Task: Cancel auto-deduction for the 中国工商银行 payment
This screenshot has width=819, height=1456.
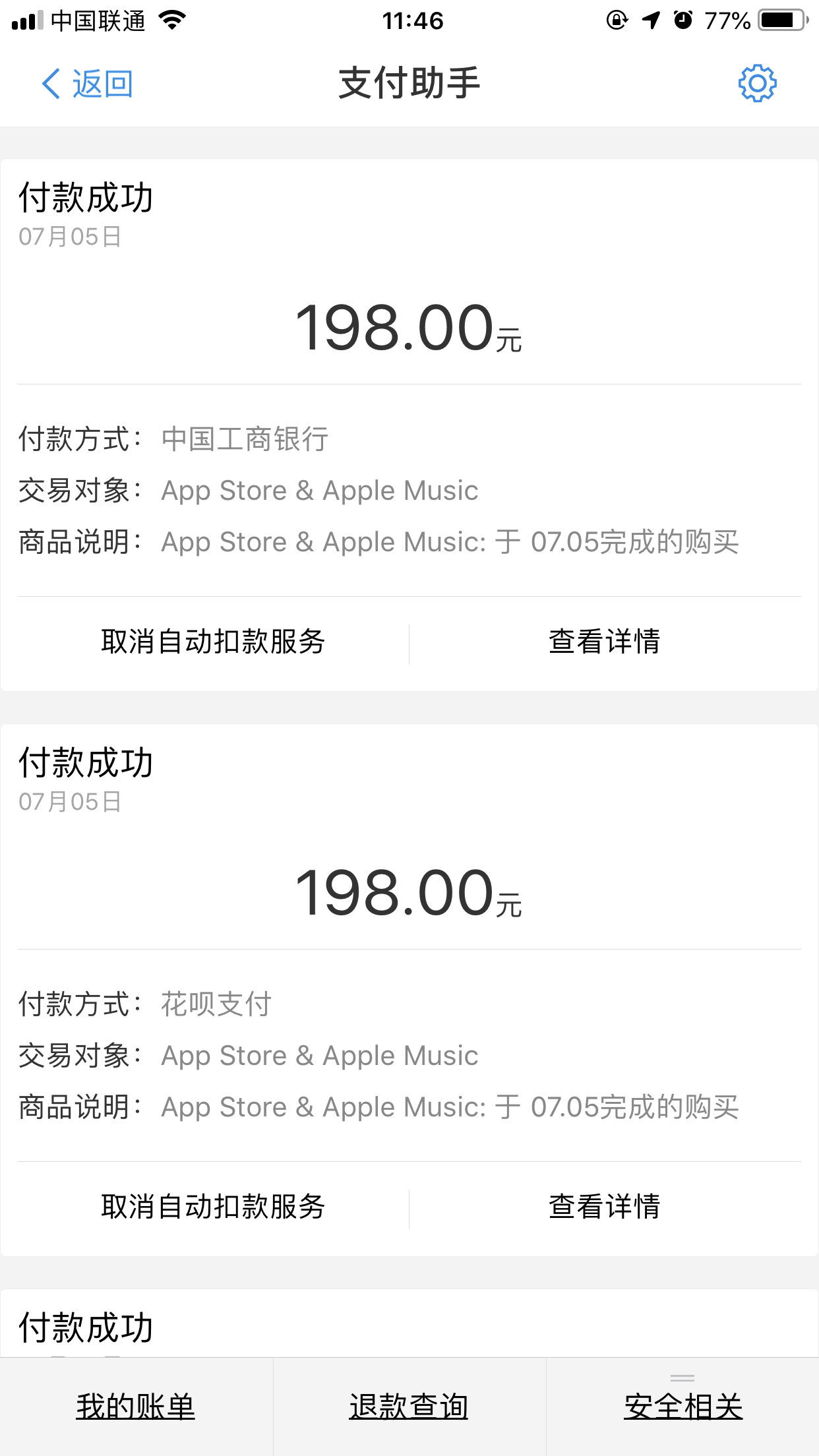Action: tap(213, 642)
